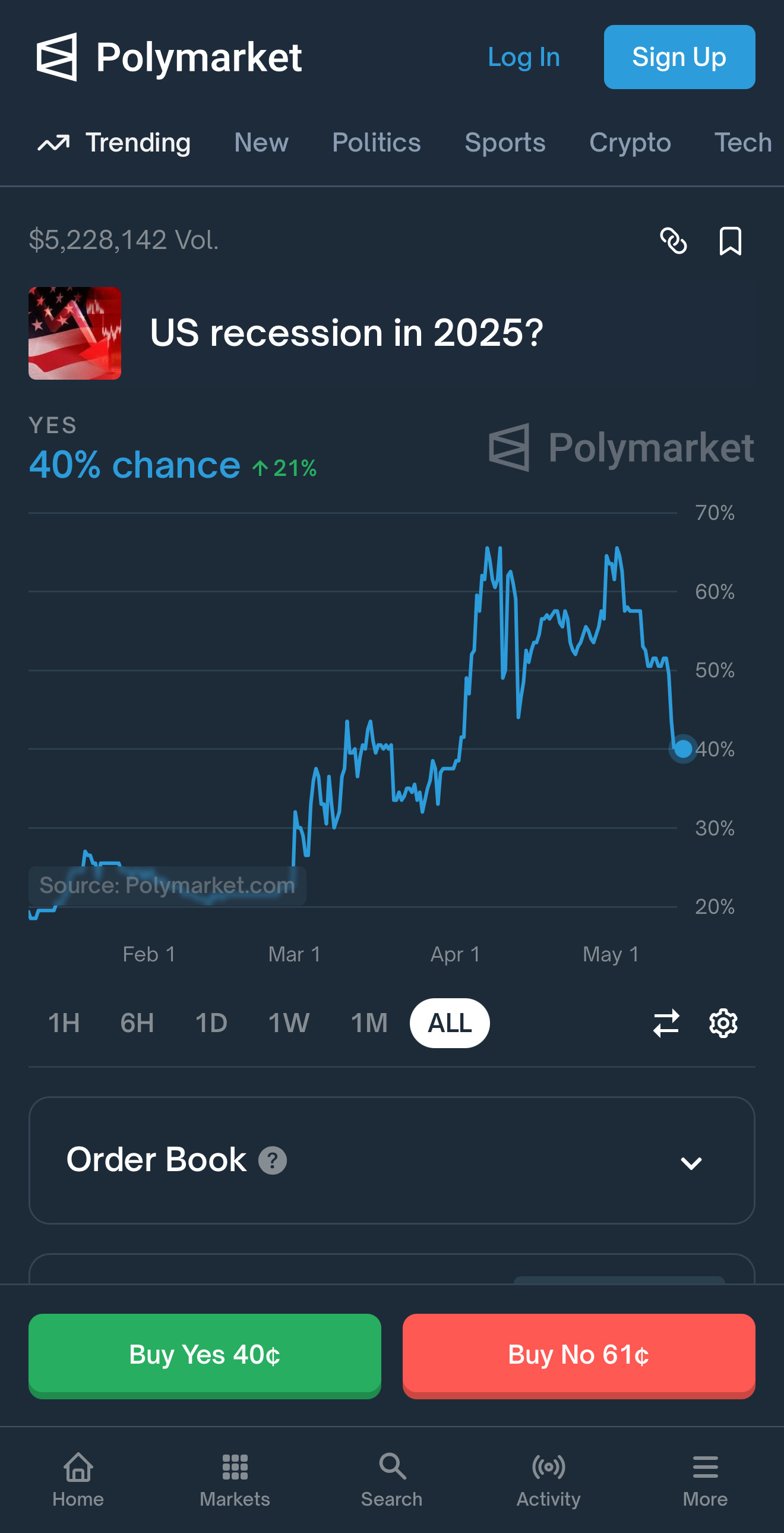Bookmark the US recession market
Image resolution: width=784 pixels, height=1533 pixels.
[x=730, y=241]
